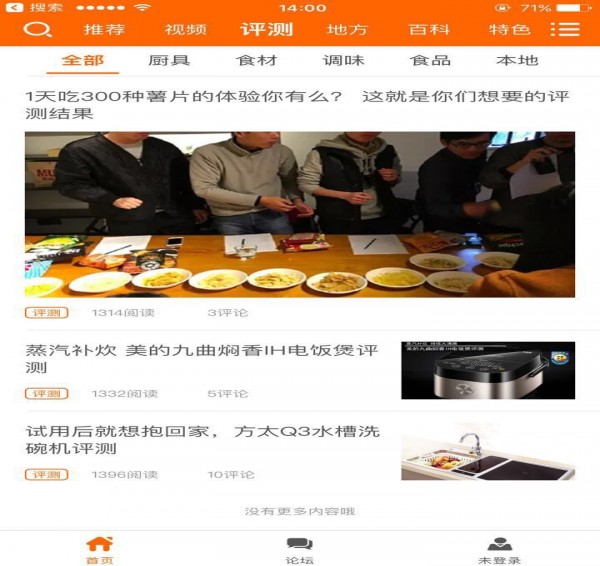Viewport: 600px width, 566px height.
Task: Filter reviews by 厨具
Action: point(169,60)
